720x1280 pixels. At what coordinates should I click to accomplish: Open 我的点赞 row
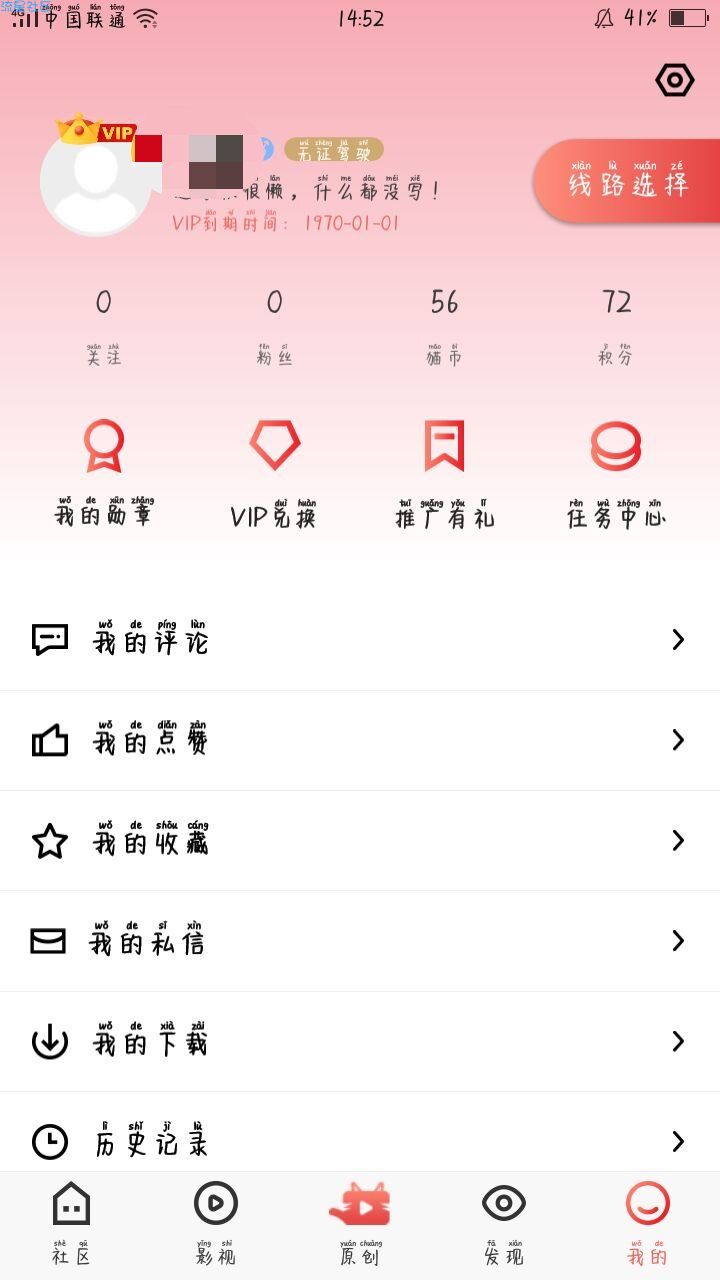click(360, 740)
